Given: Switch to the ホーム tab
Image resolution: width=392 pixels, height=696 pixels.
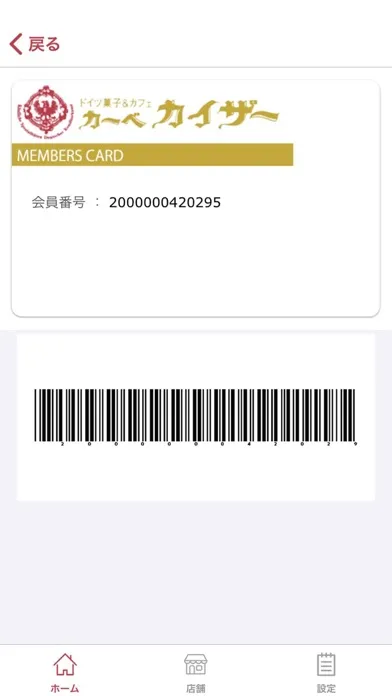Looking at the screenshot, I should [x=65, y=672].
